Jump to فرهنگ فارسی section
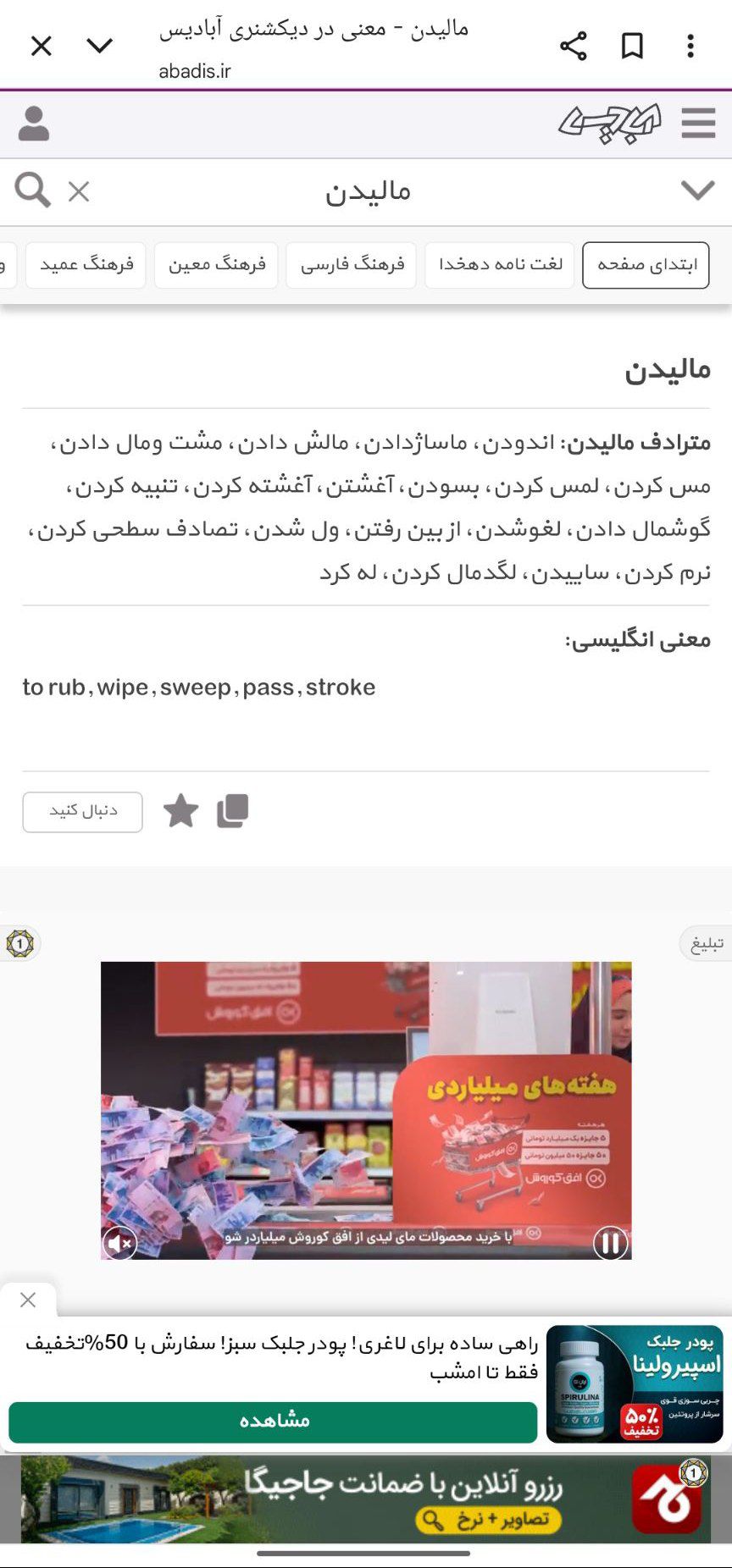 [352, 265]
